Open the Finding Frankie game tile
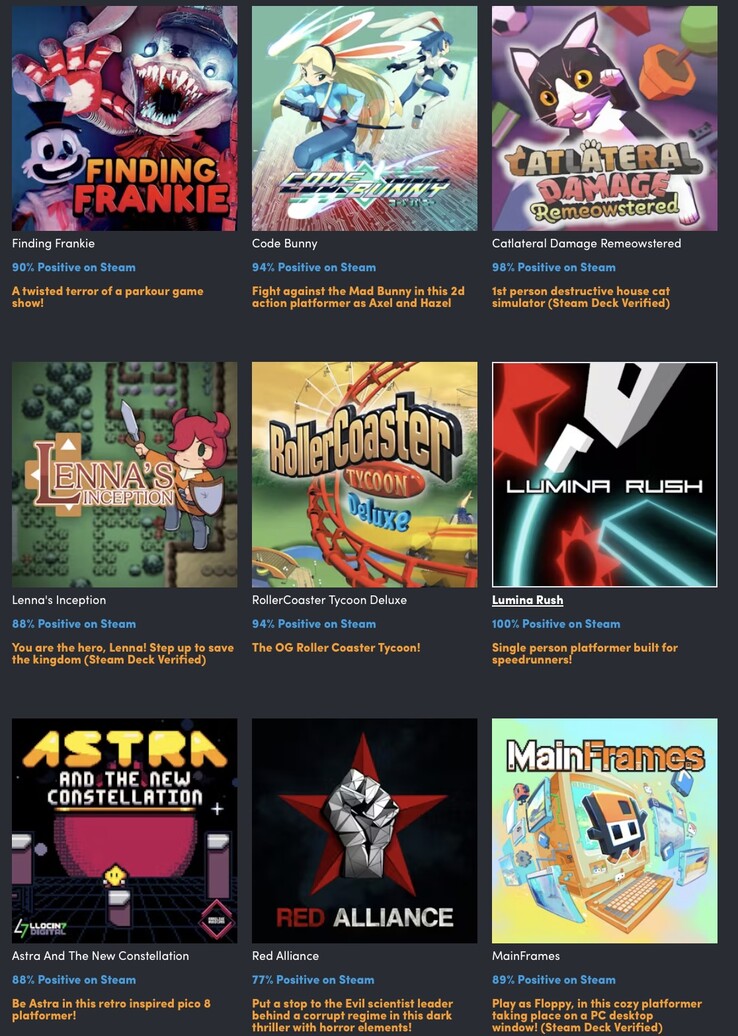738x1036 pixels. point(124,118)
